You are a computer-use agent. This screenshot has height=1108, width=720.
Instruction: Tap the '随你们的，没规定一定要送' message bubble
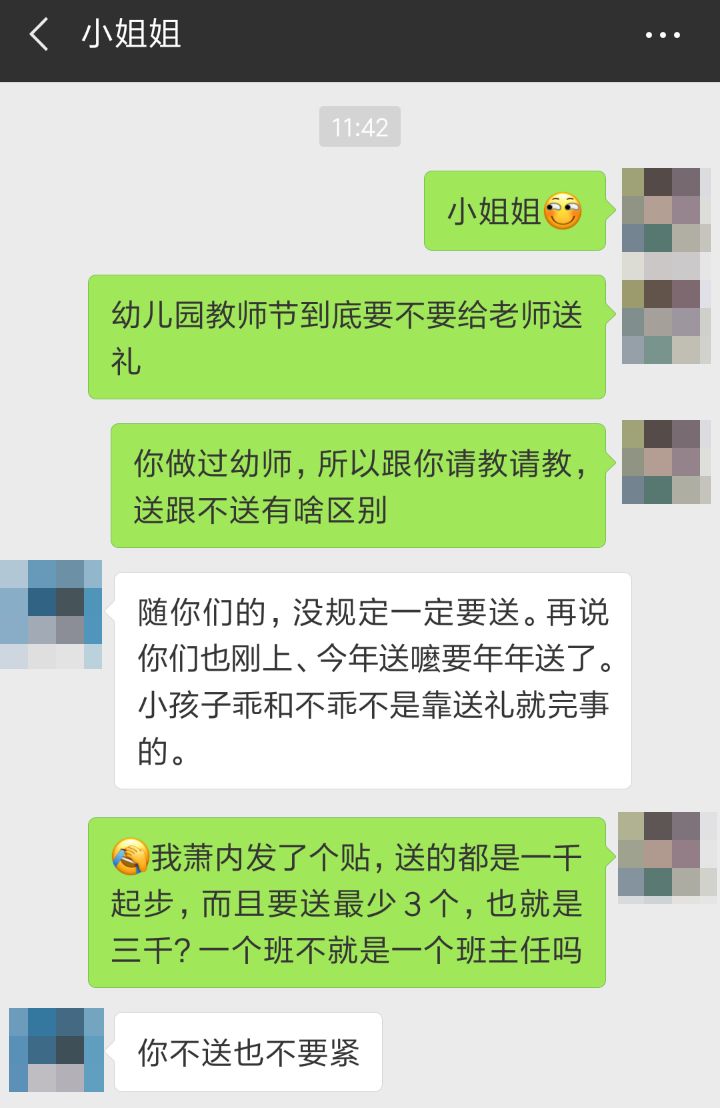(373, 680)
